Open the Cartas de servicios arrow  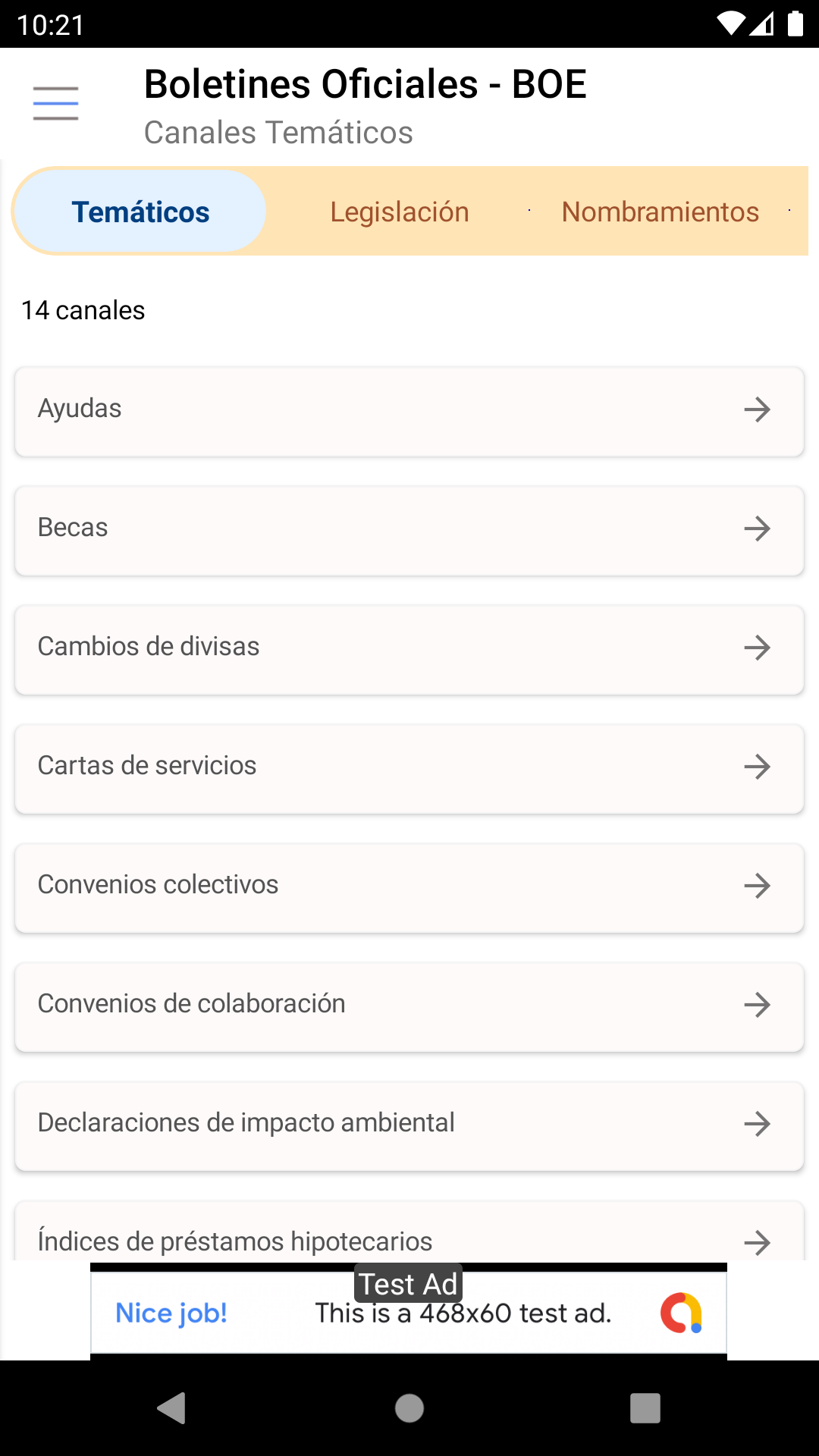pos(758,767)
